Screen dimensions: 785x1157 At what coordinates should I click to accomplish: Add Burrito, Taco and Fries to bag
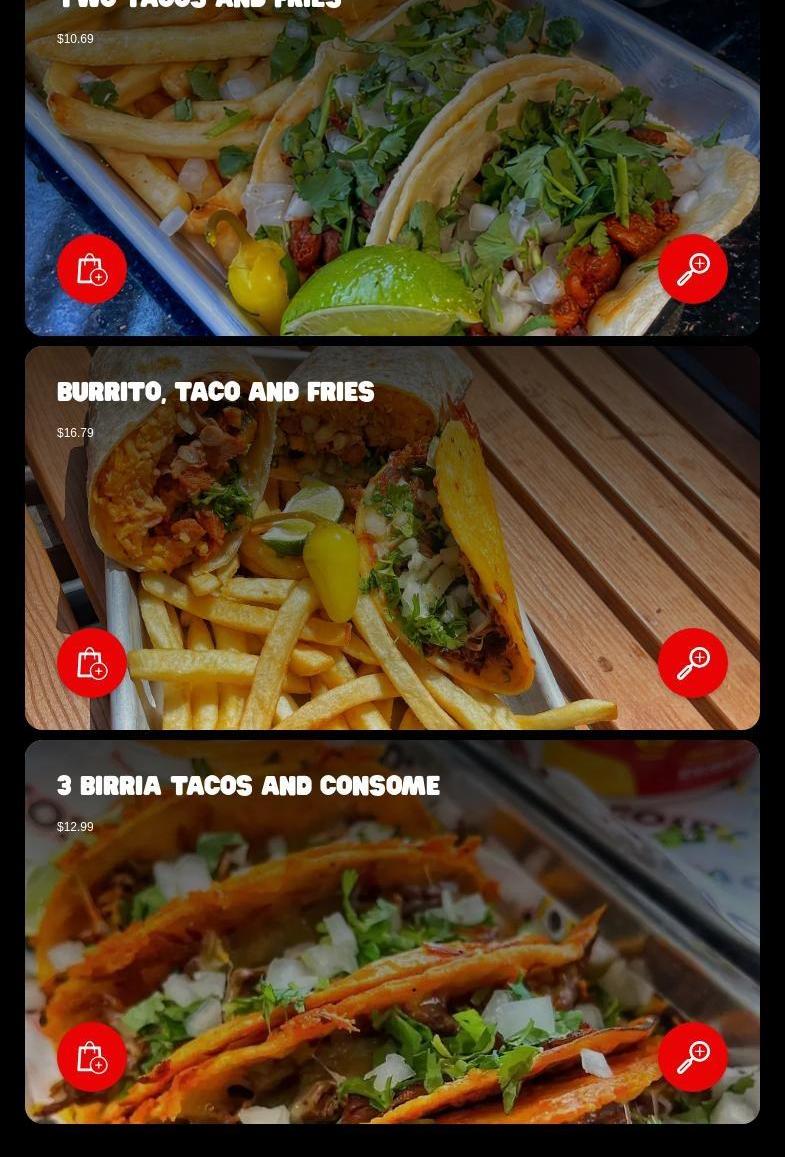point(92,663)
